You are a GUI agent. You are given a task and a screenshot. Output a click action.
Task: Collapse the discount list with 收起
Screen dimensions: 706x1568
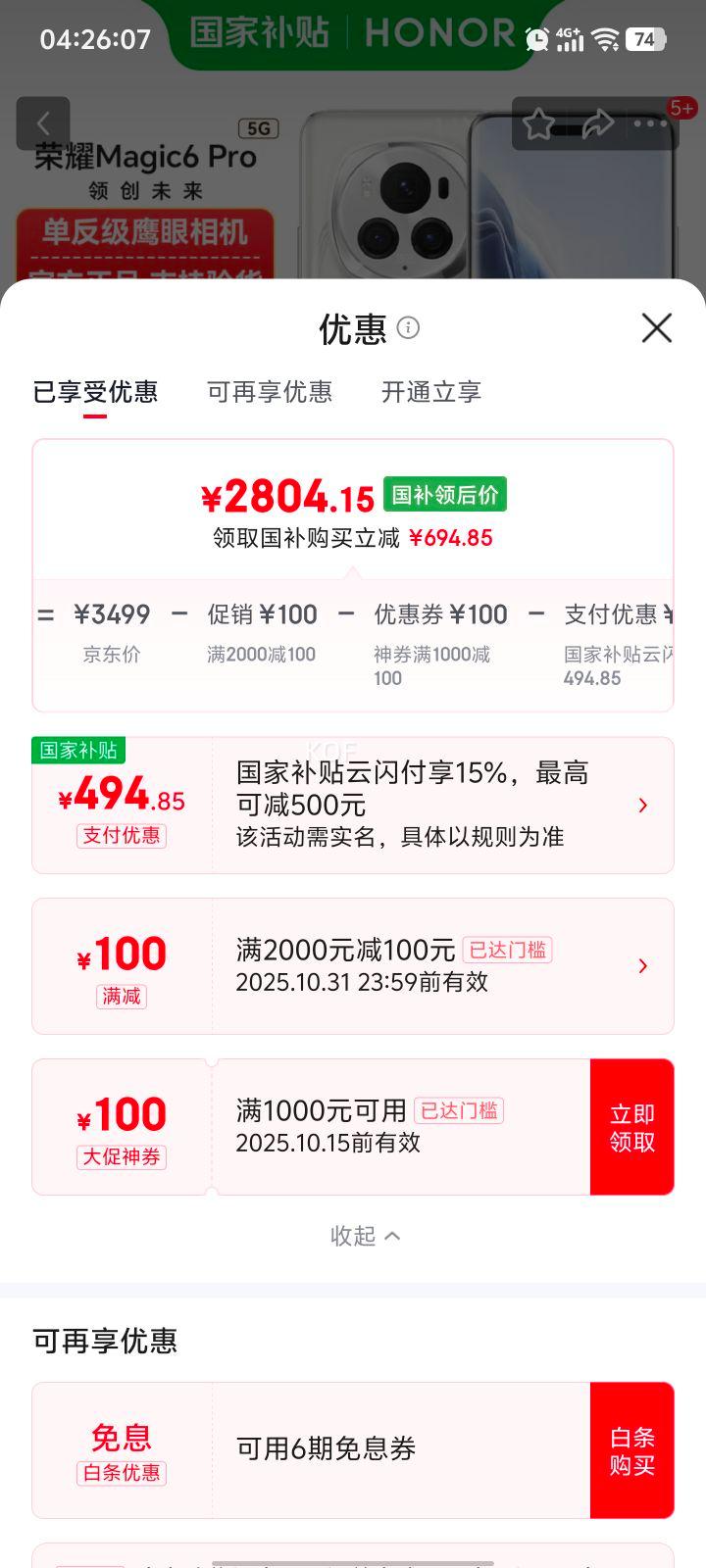pyautogui.click(x=365, y=1236)
